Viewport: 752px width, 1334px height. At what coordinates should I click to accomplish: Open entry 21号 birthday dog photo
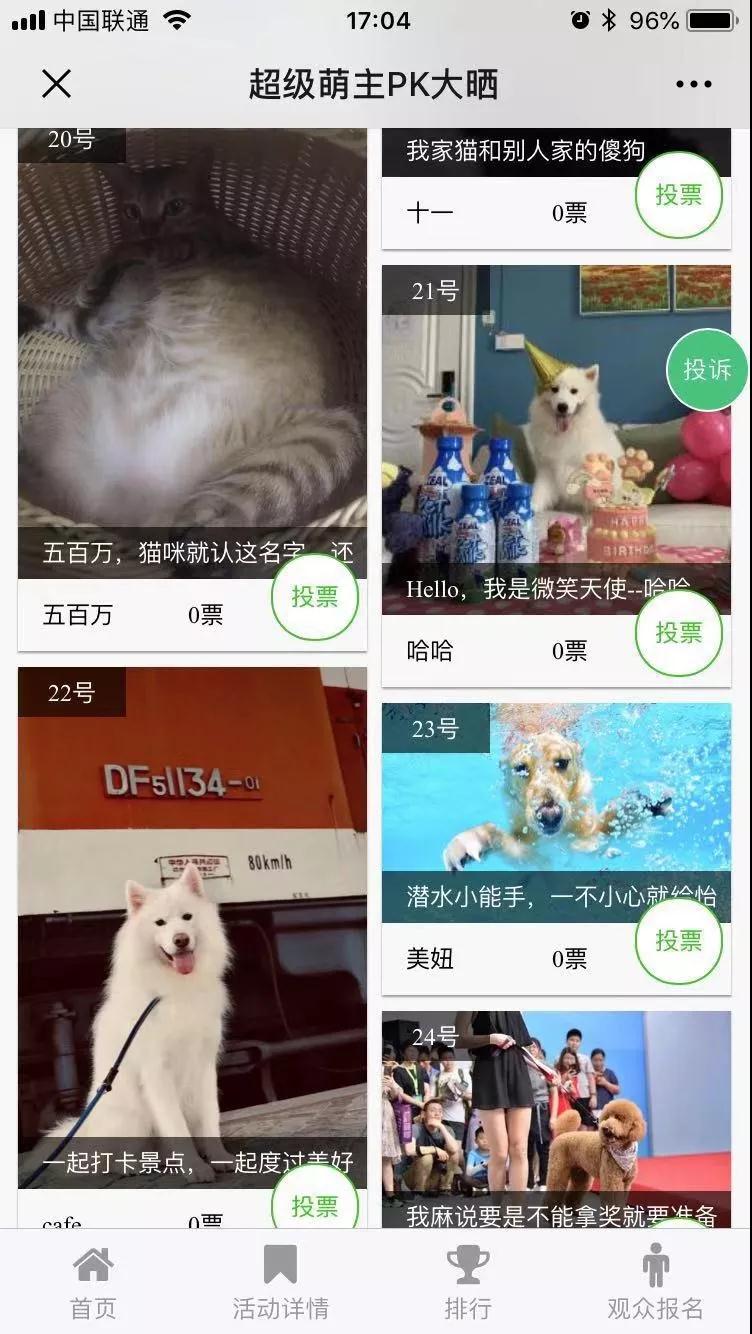pyautogui.click(x=556, y=440)
